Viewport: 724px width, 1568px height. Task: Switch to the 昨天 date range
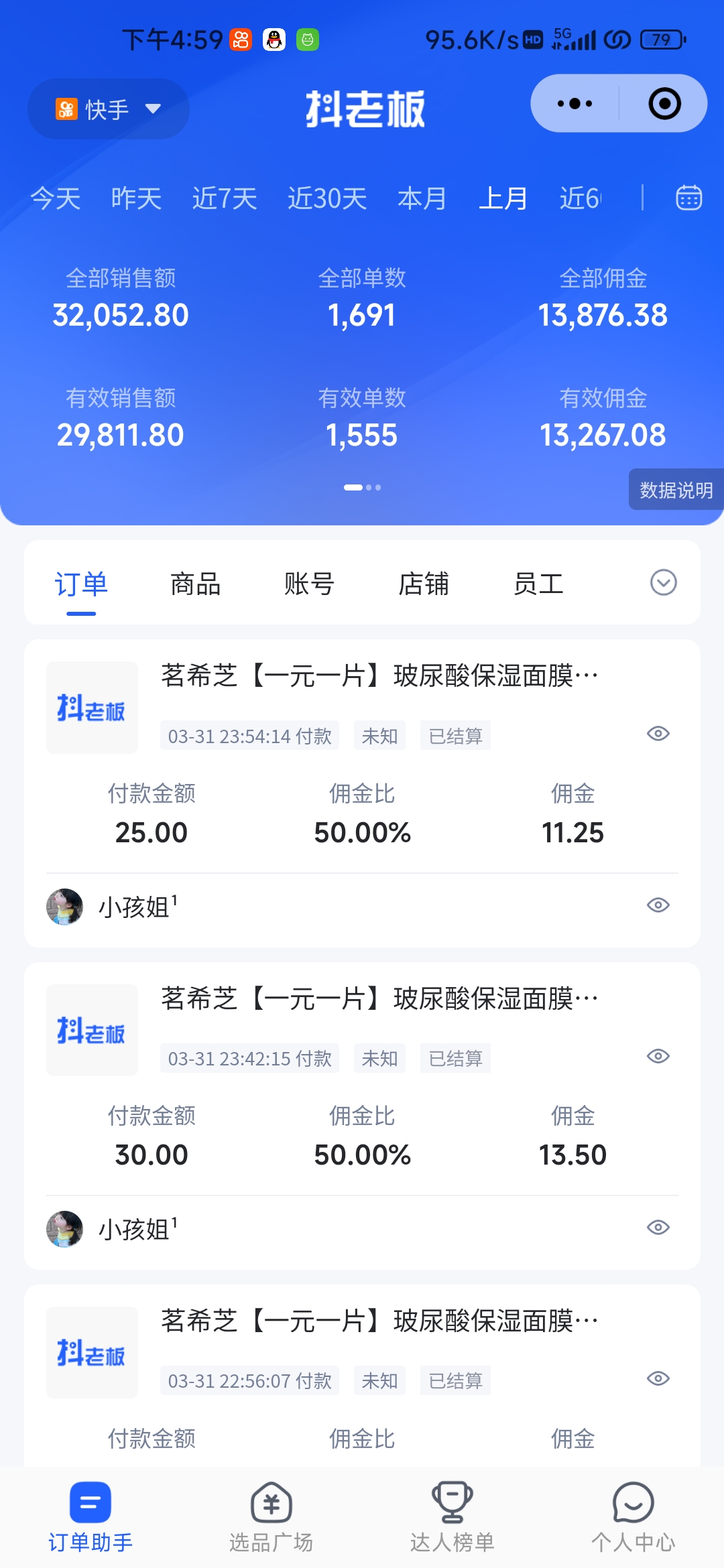(136, 198)
